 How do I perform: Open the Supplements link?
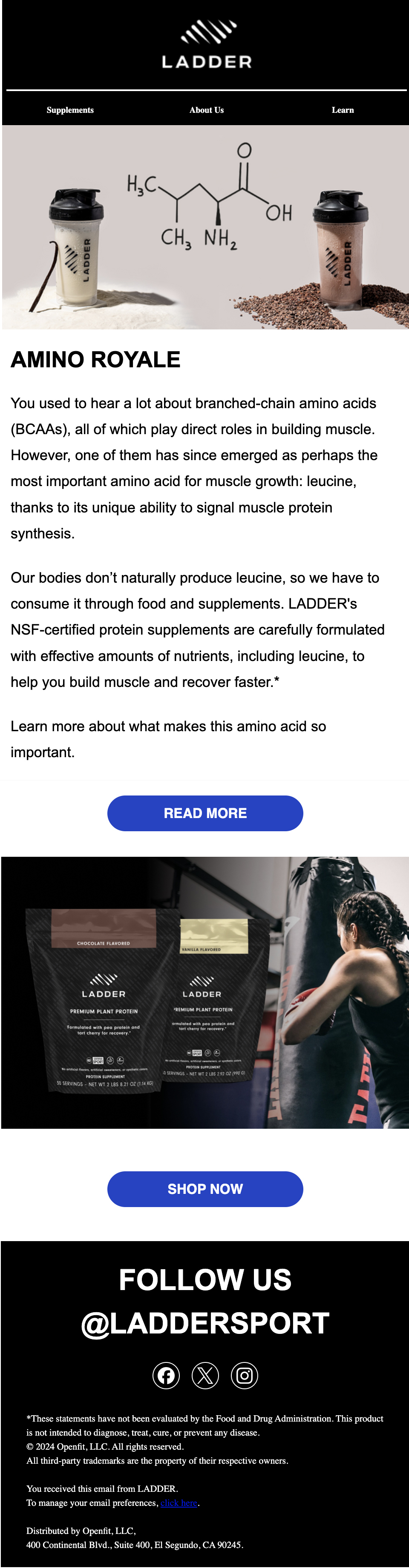tap(70, 110)
